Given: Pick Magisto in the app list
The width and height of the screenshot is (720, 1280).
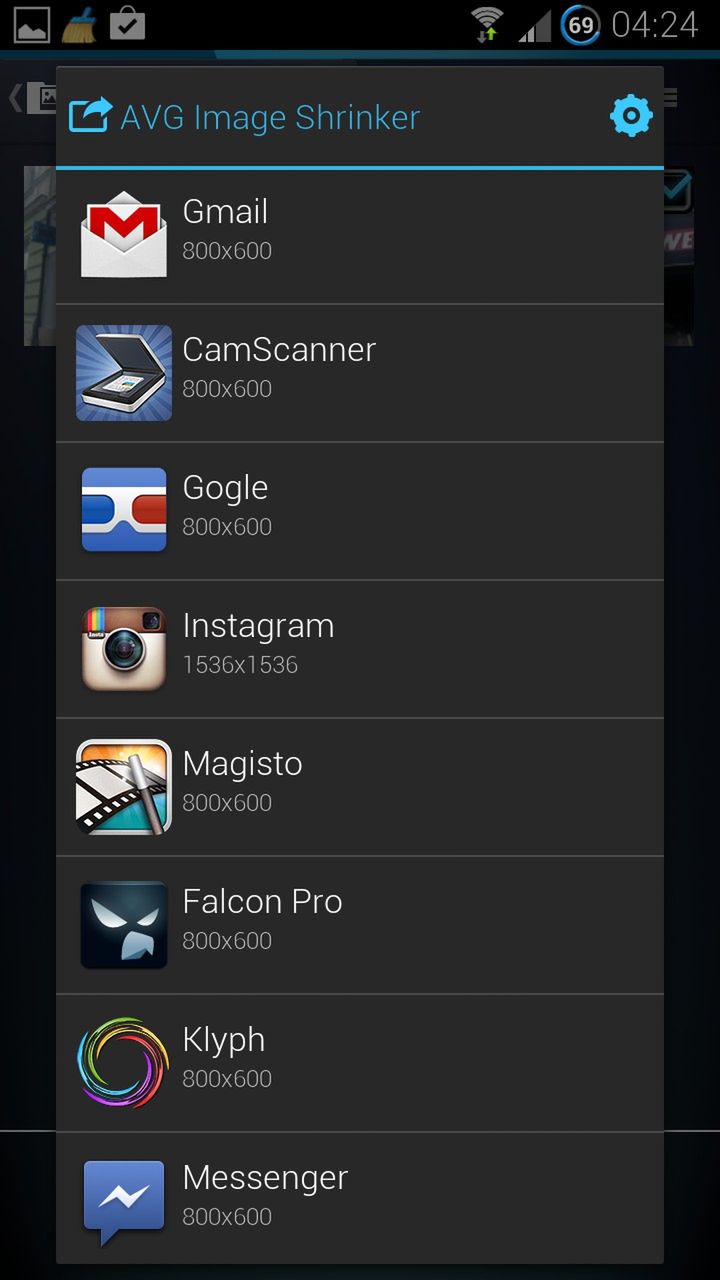Looking at the screenshot, I should tap(360, 787).
